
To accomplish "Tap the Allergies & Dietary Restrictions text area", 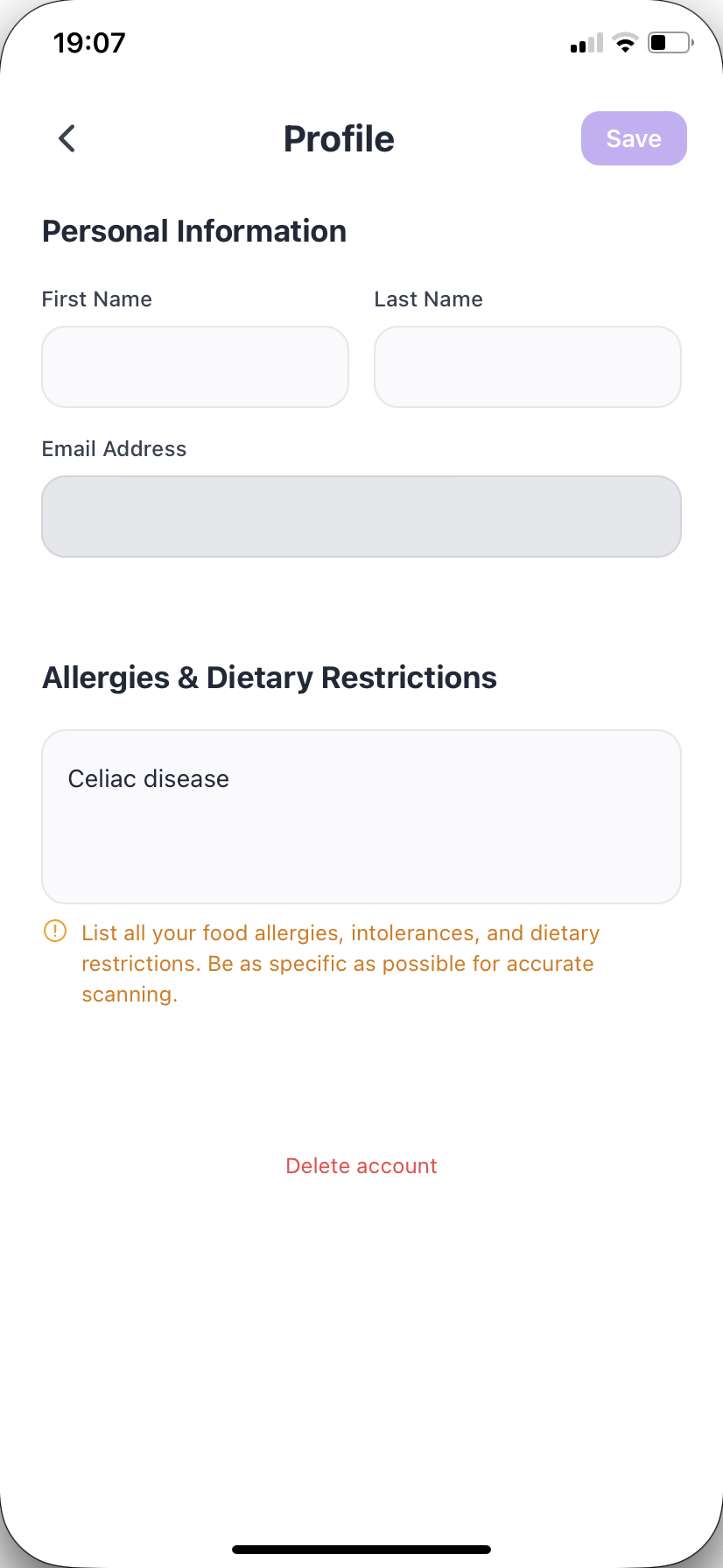I will tap(361, 814).
